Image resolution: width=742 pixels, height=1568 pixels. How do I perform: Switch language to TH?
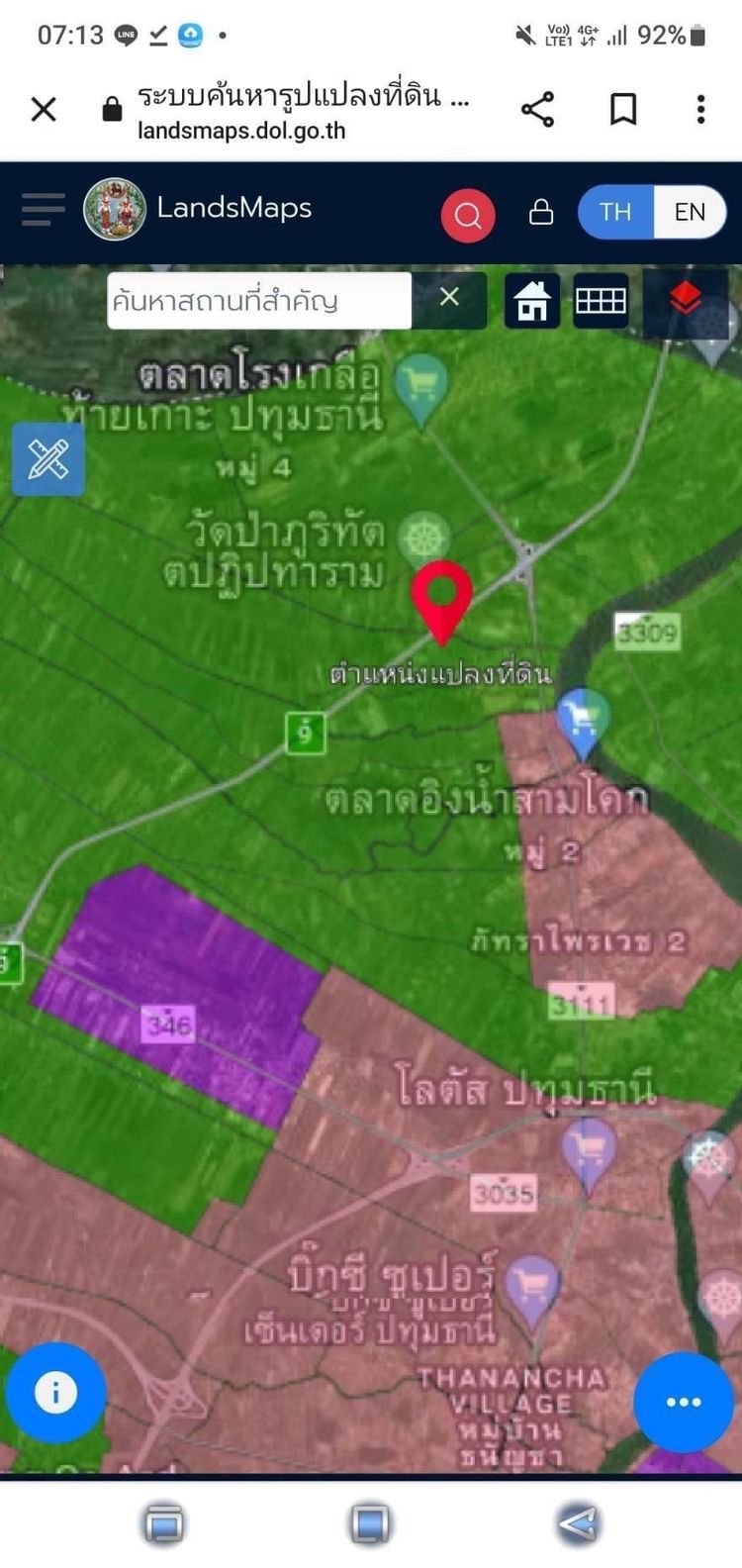click(614, 212)
